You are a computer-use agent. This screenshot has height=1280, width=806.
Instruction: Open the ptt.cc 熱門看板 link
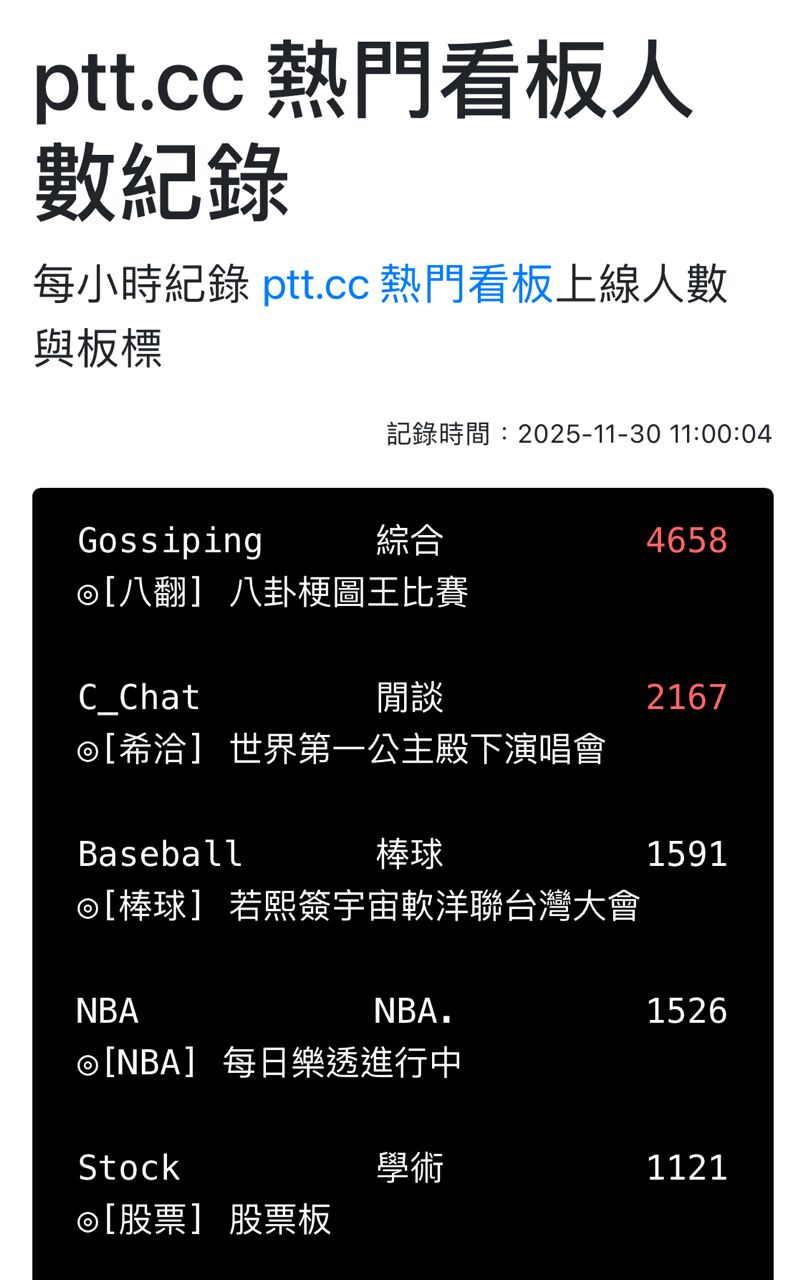point(407,286)
